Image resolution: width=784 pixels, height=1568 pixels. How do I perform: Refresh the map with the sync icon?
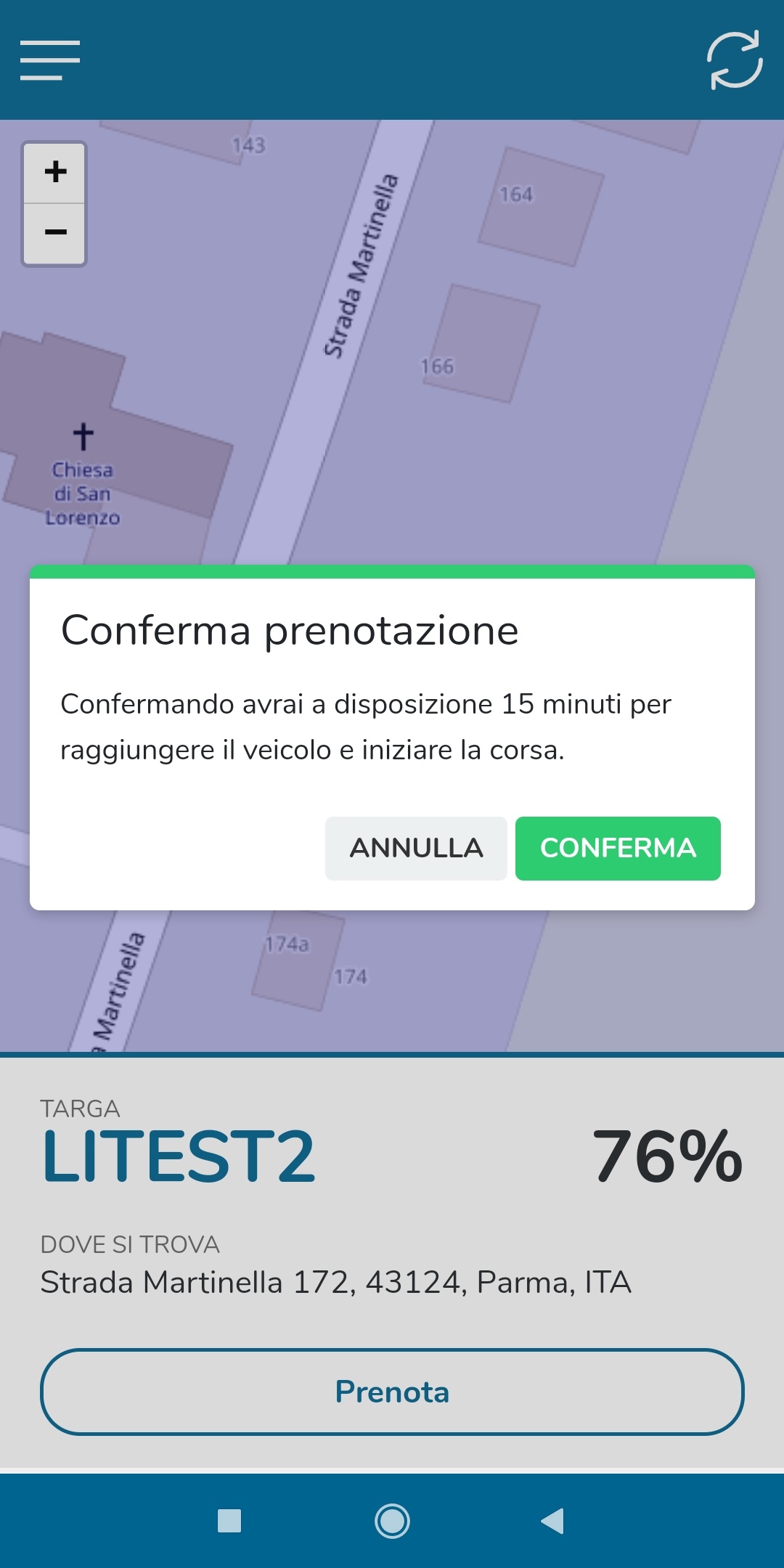click(x=735, y=60)
